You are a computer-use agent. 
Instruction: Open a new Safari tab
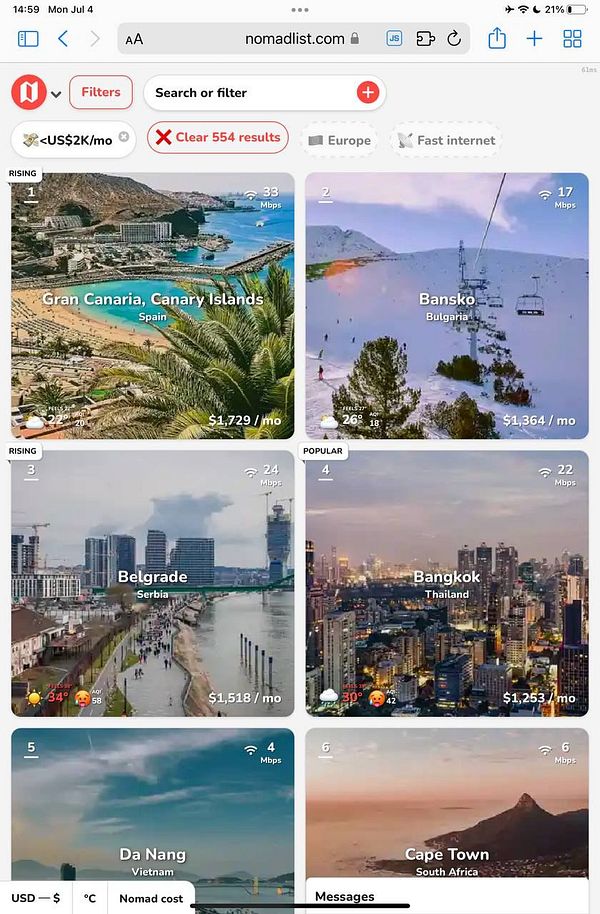point(535,39)
